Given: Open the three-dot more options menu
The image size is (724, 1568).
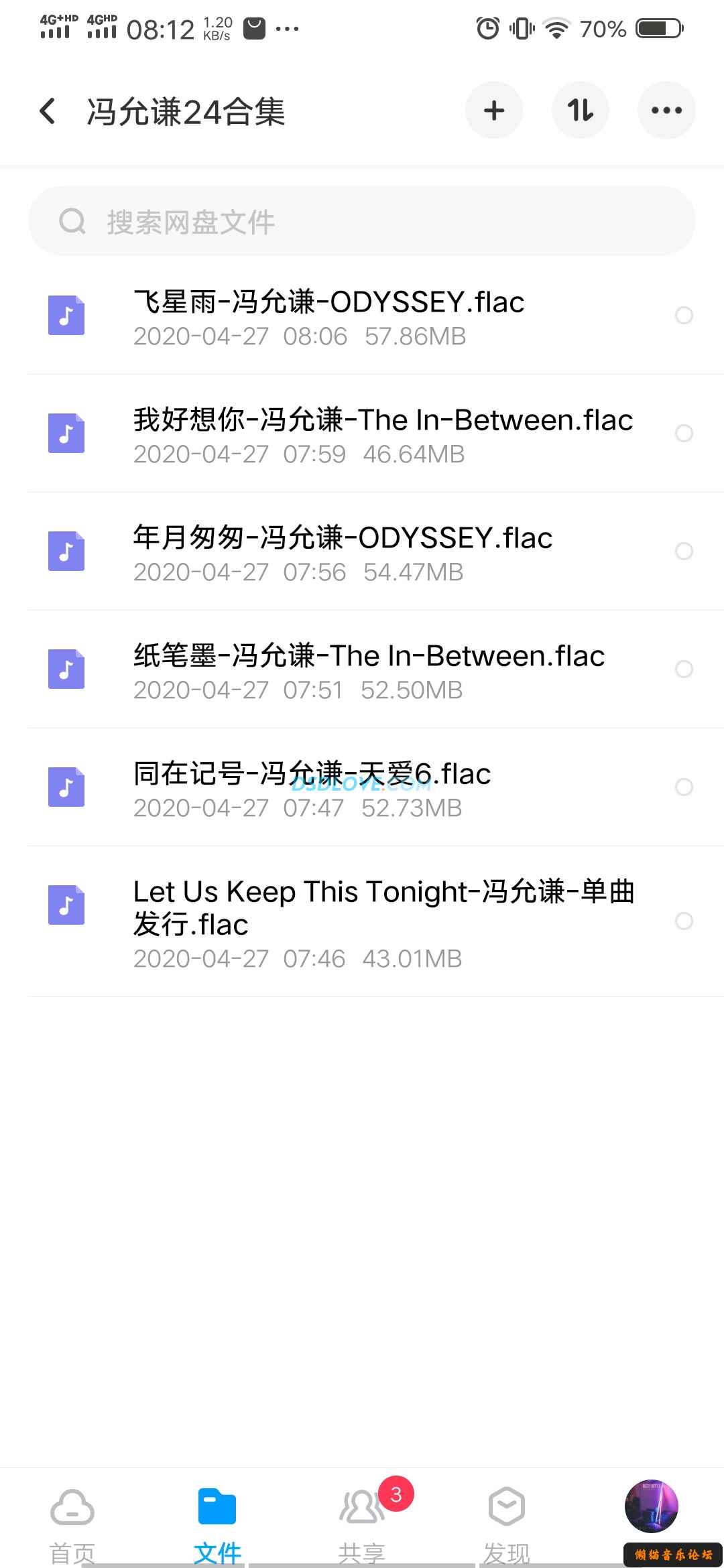Looking at the screenshot, I should pos(666,111).
